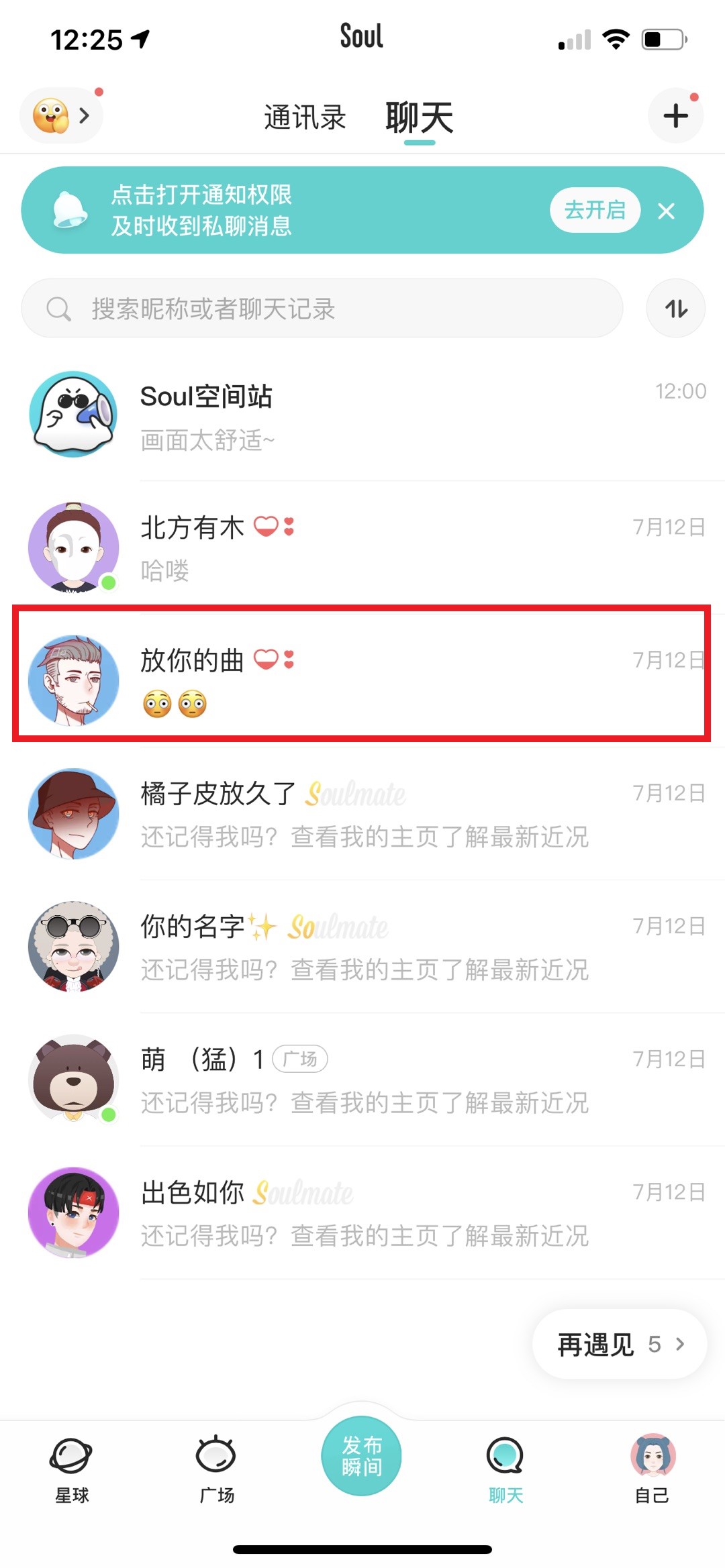
Task: Open the sort order icon beside search
Action: [x=675, y=309]
